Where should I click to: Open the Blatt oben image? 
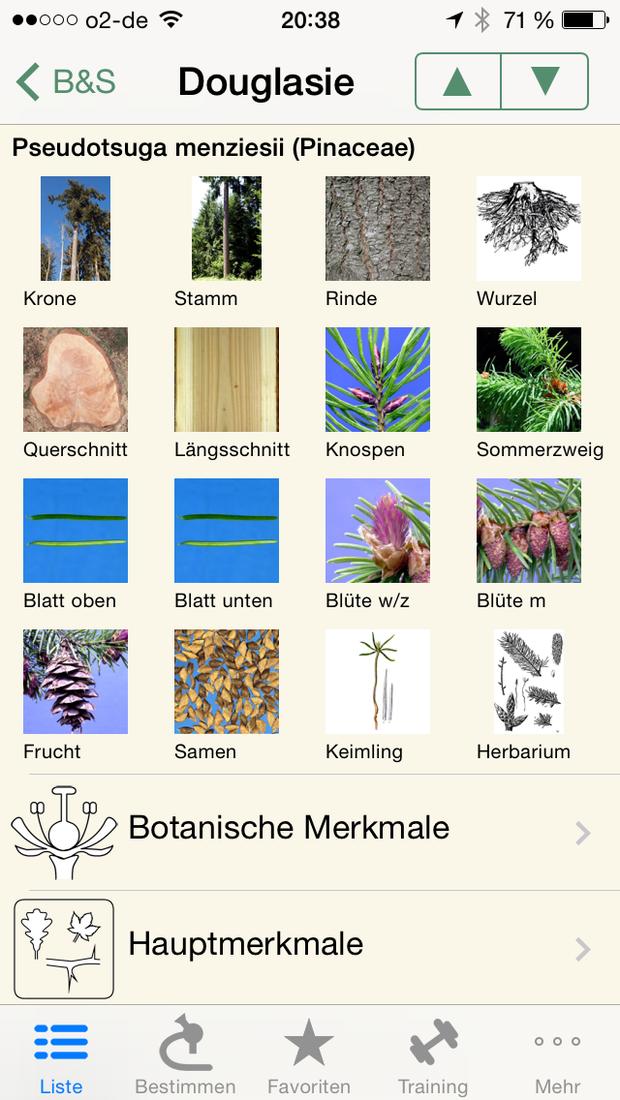tap(75, 530)
